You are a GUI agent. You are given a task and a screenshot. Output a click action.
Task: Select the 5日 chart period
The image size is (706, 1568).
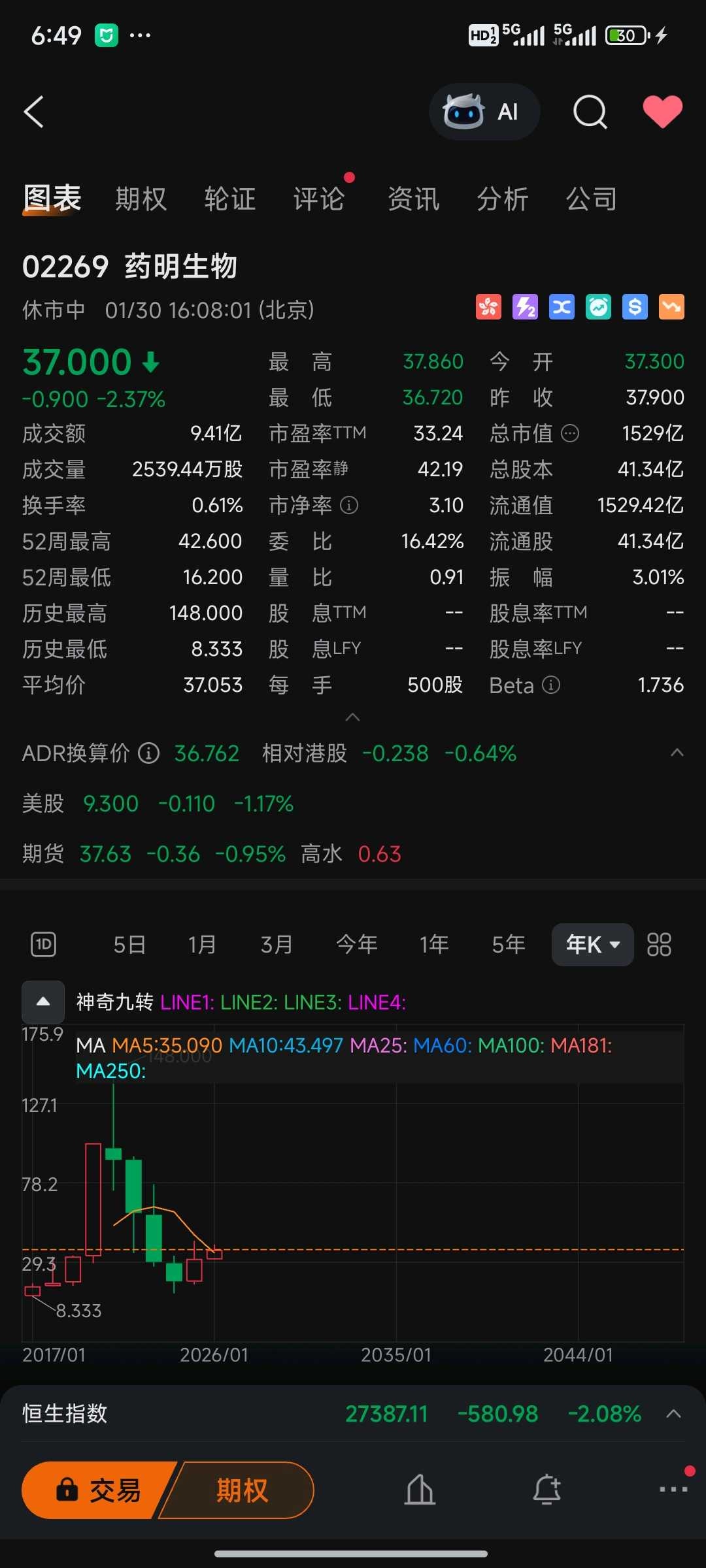[x=129, y=944]
